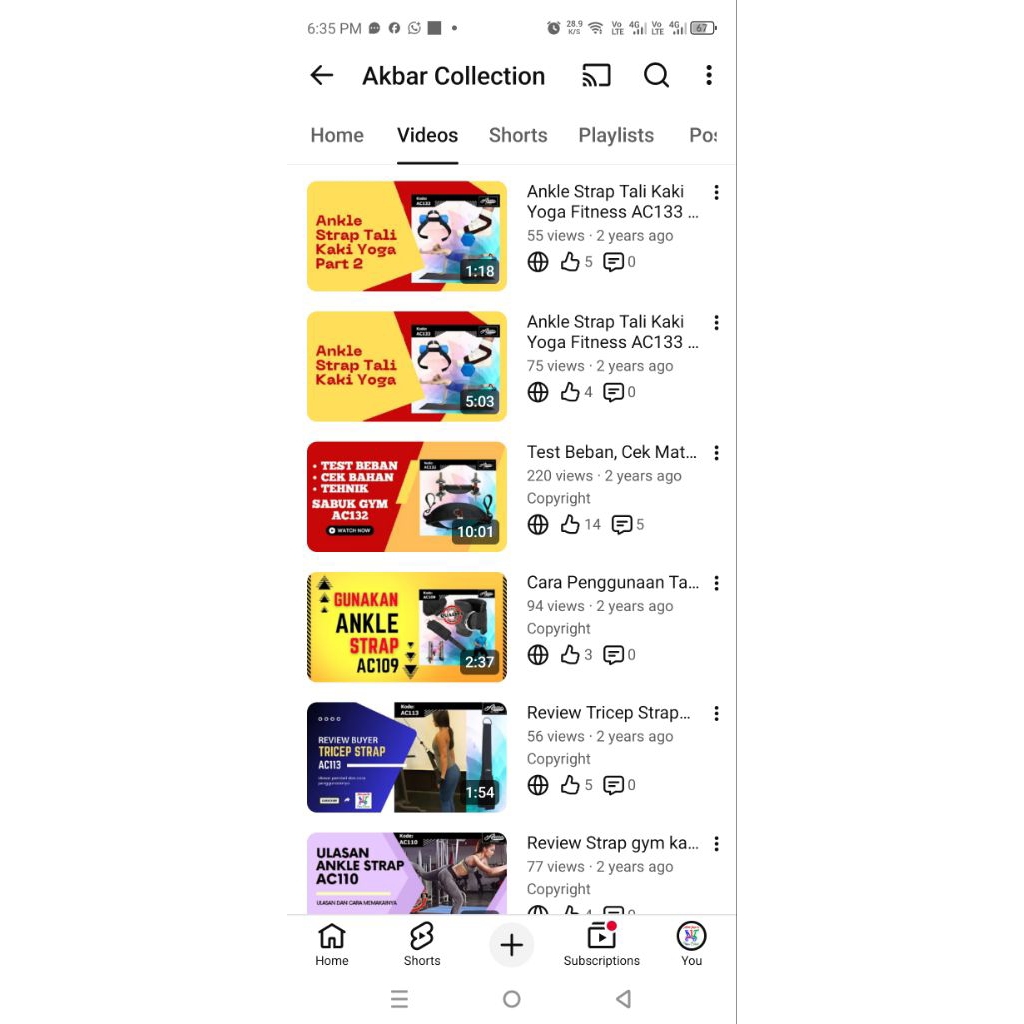This screenshot has width=1024, height=1024.
Task: Open the cast to device icon
Action: click(x=596, y=75)
